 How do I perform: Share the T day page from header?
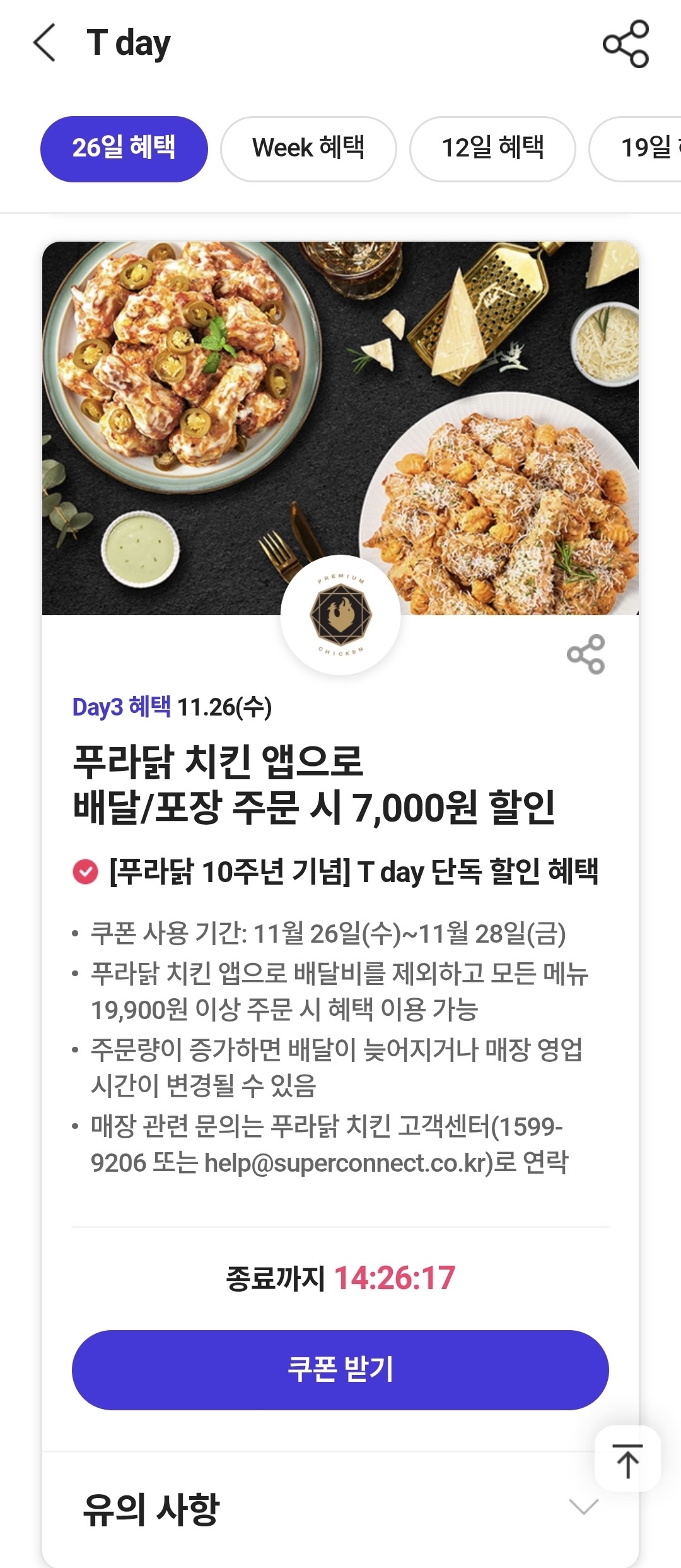626,44
